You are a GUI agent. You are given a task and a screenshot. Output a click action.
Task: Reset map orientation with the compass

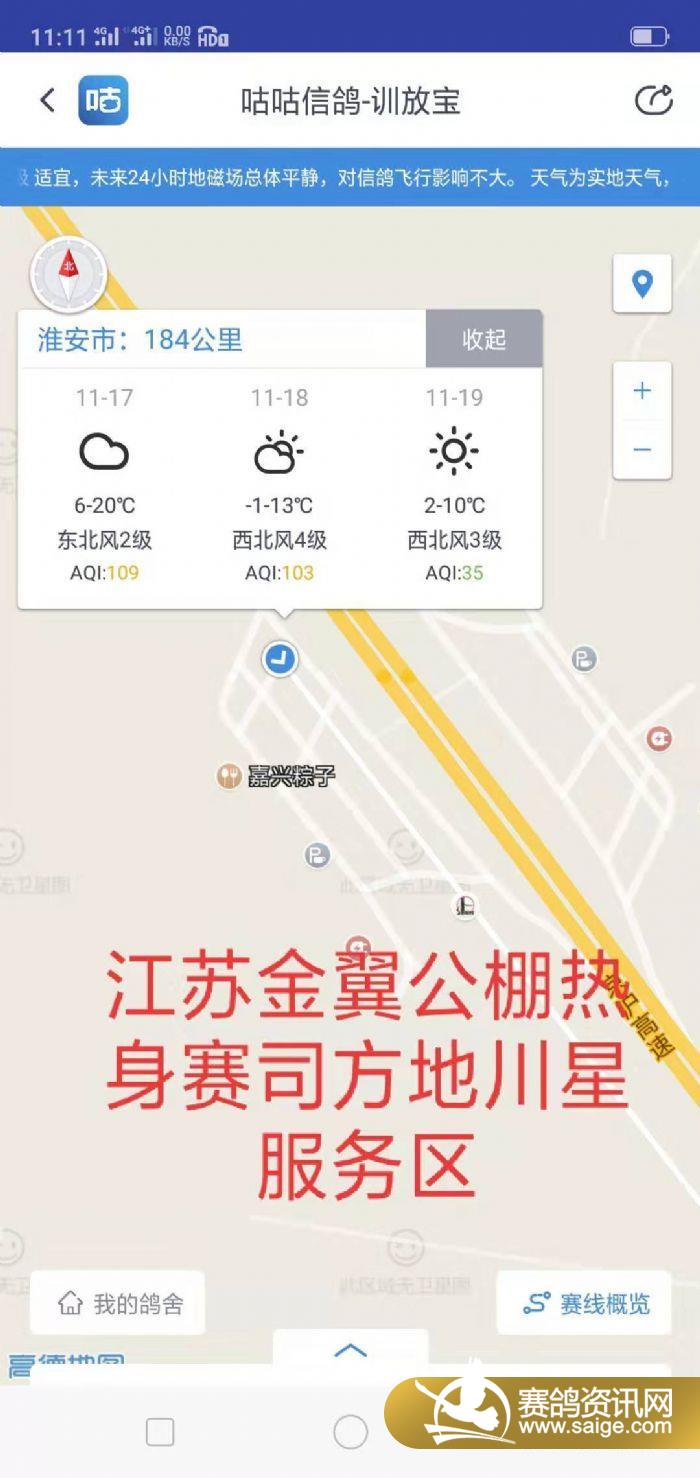pyautogui.click(x=68, y=273)
